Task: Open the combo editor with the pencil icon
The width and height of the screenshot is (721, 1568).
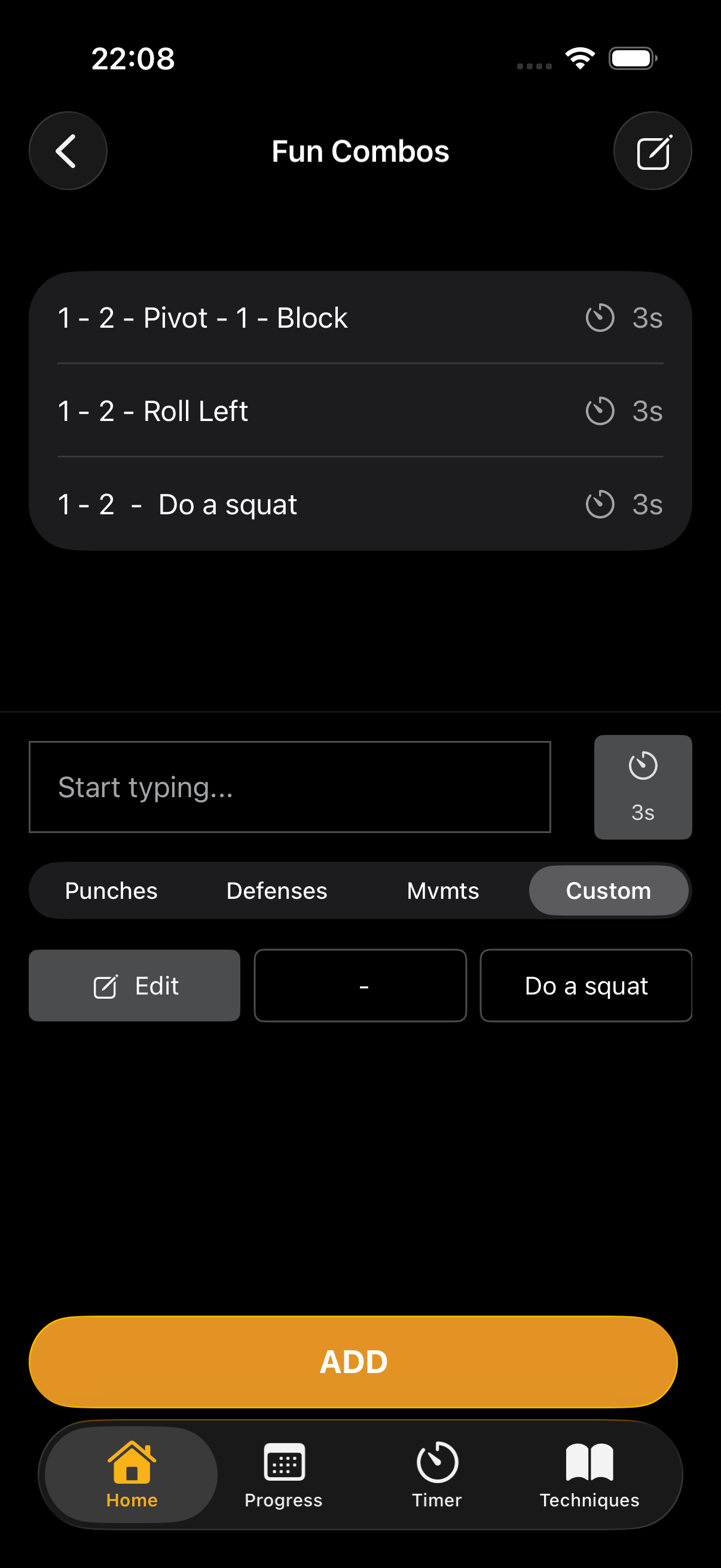Action: tap(652, 150)
